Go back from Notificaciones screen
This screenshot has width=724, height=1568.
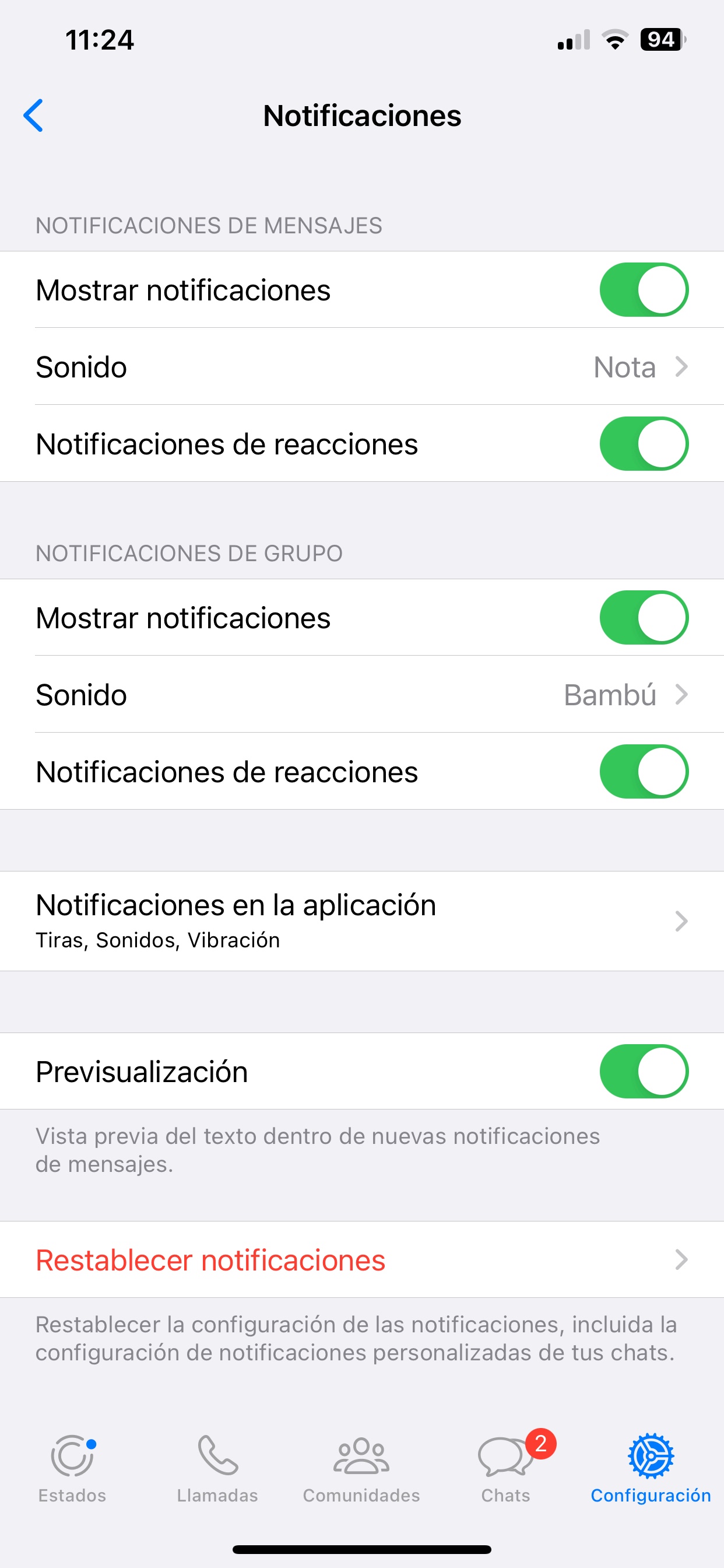tap(33, 116)
